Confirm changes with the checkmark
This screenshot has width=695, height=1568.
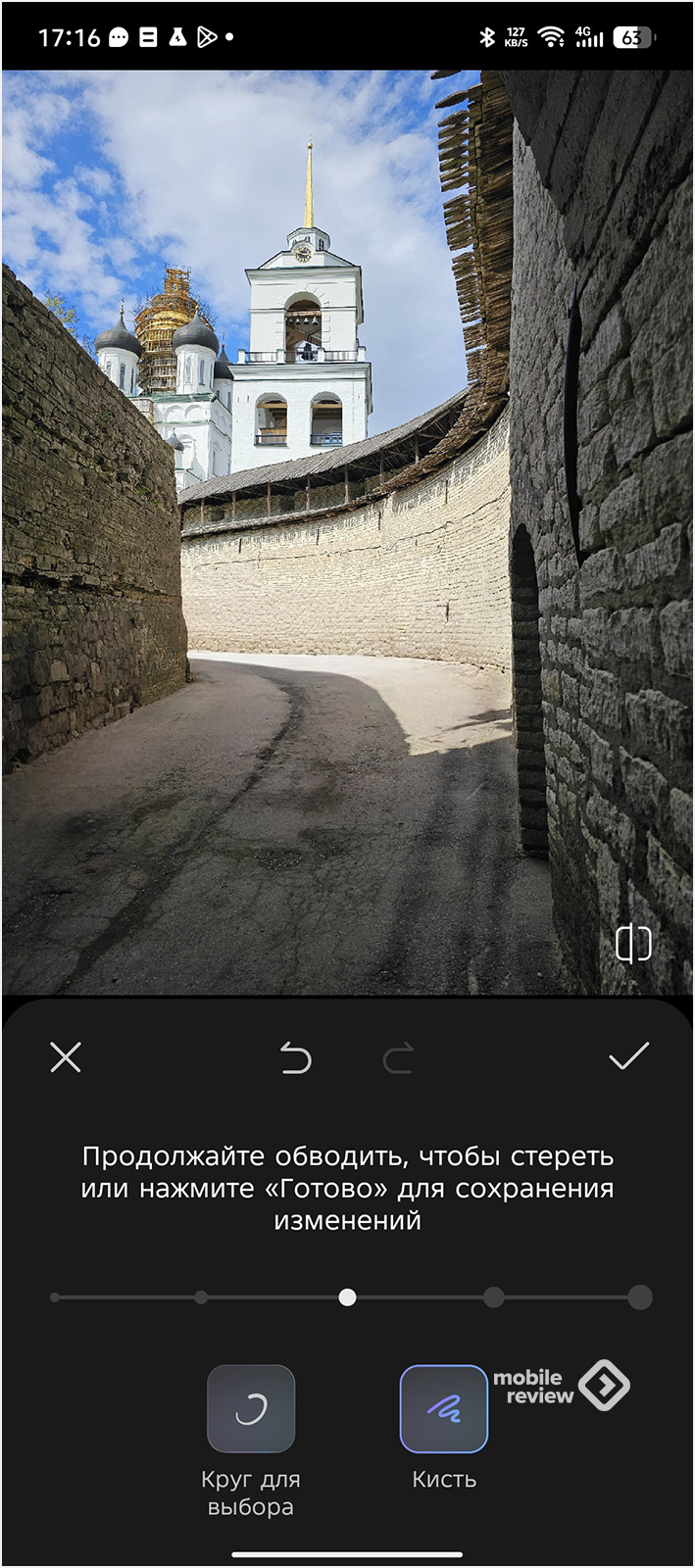coord(628,1056)
